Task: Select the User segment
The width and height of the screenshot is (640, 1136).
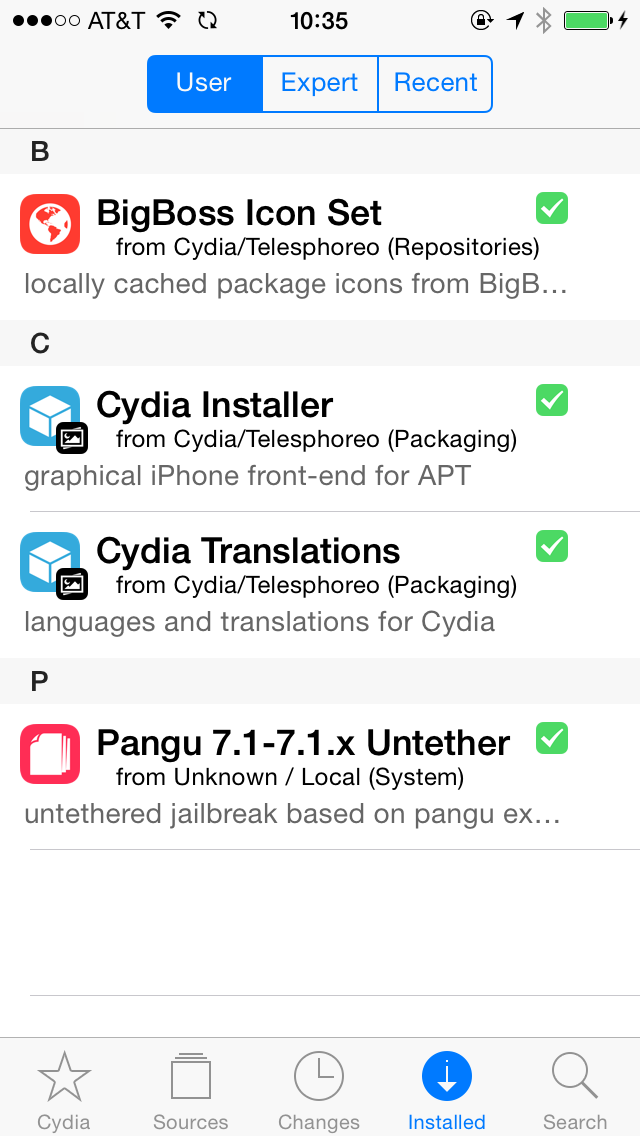Action: click(x=204, y=83)
